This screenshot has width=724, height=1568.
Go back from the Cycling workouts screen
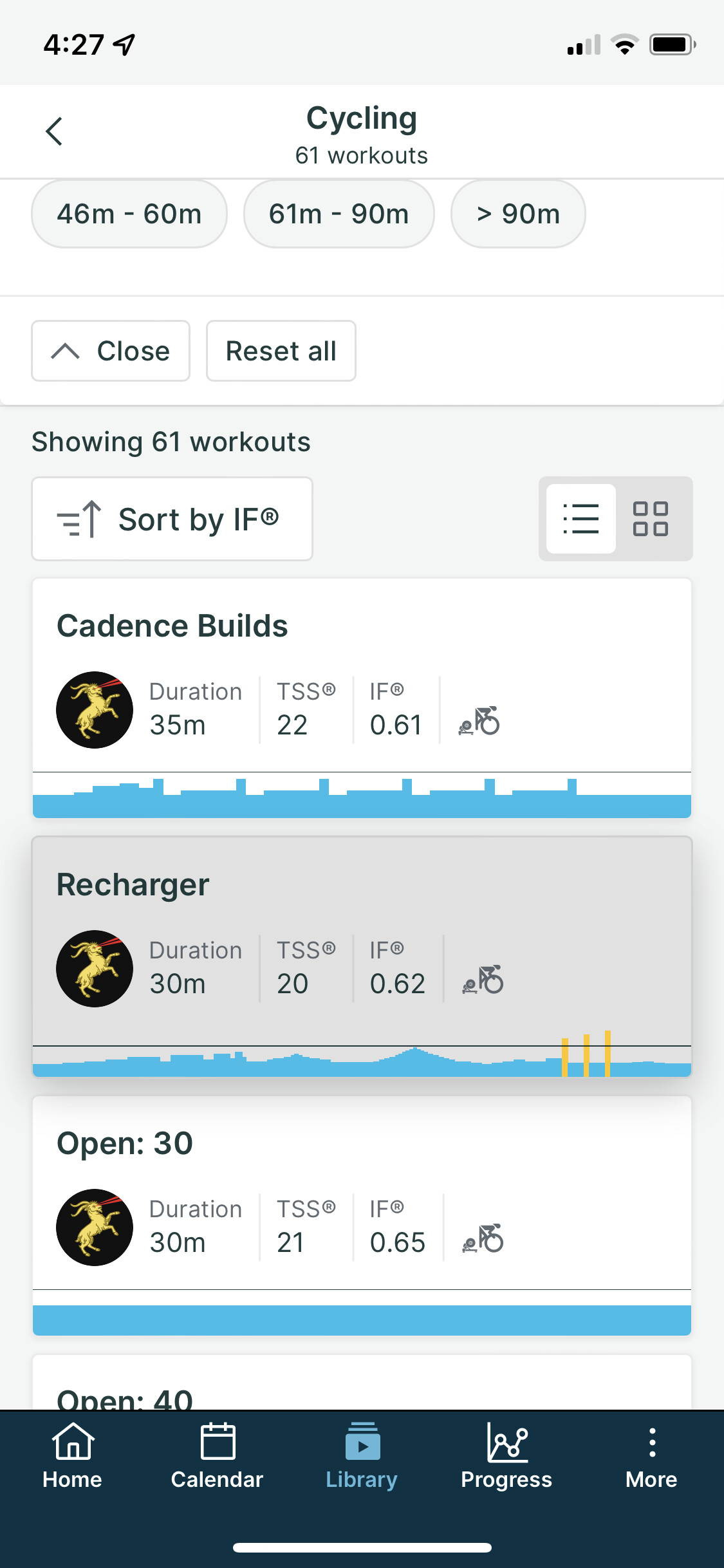point(55,131)
